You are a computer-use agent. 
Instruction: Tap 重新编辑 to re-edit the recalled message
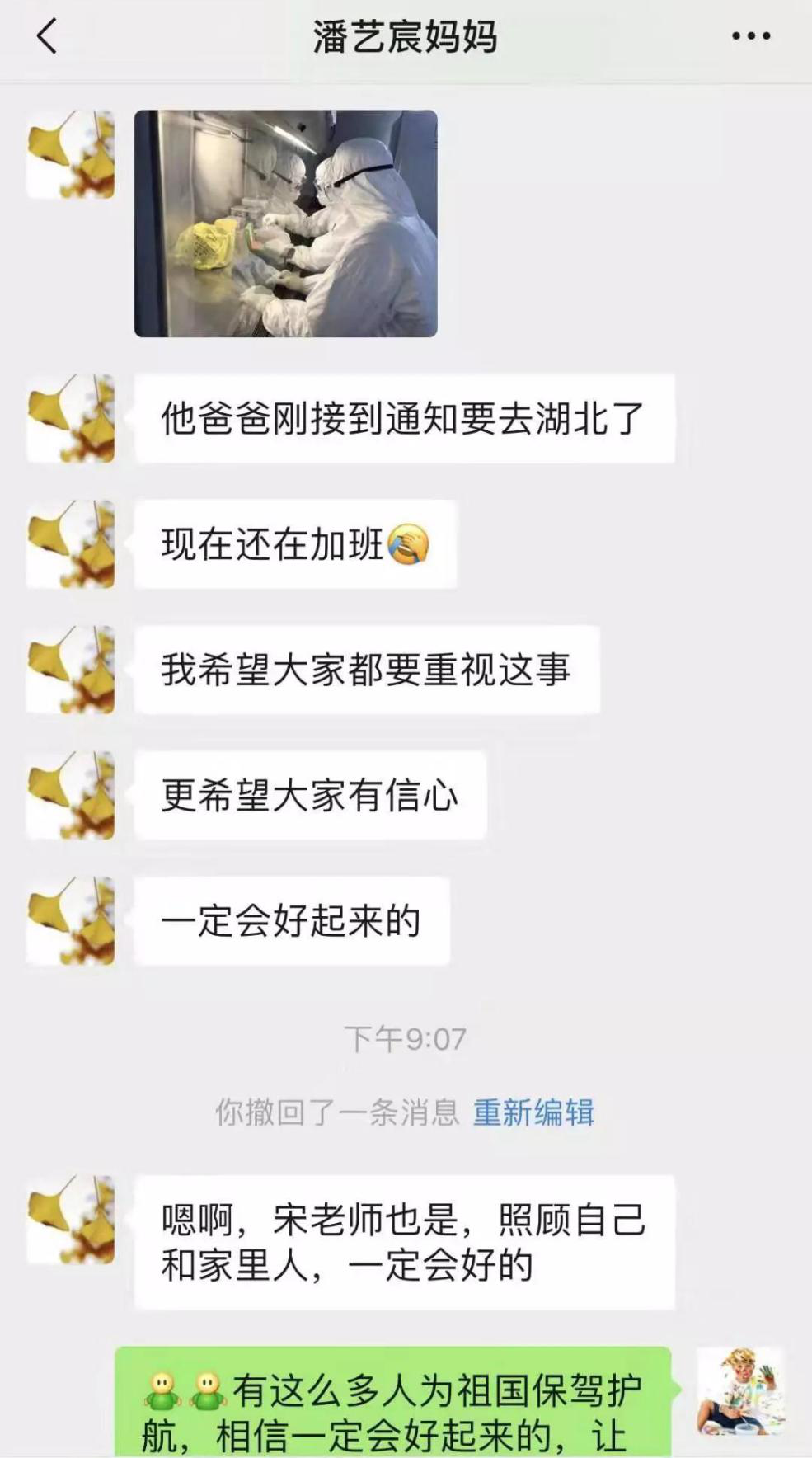pos(533,1112)
